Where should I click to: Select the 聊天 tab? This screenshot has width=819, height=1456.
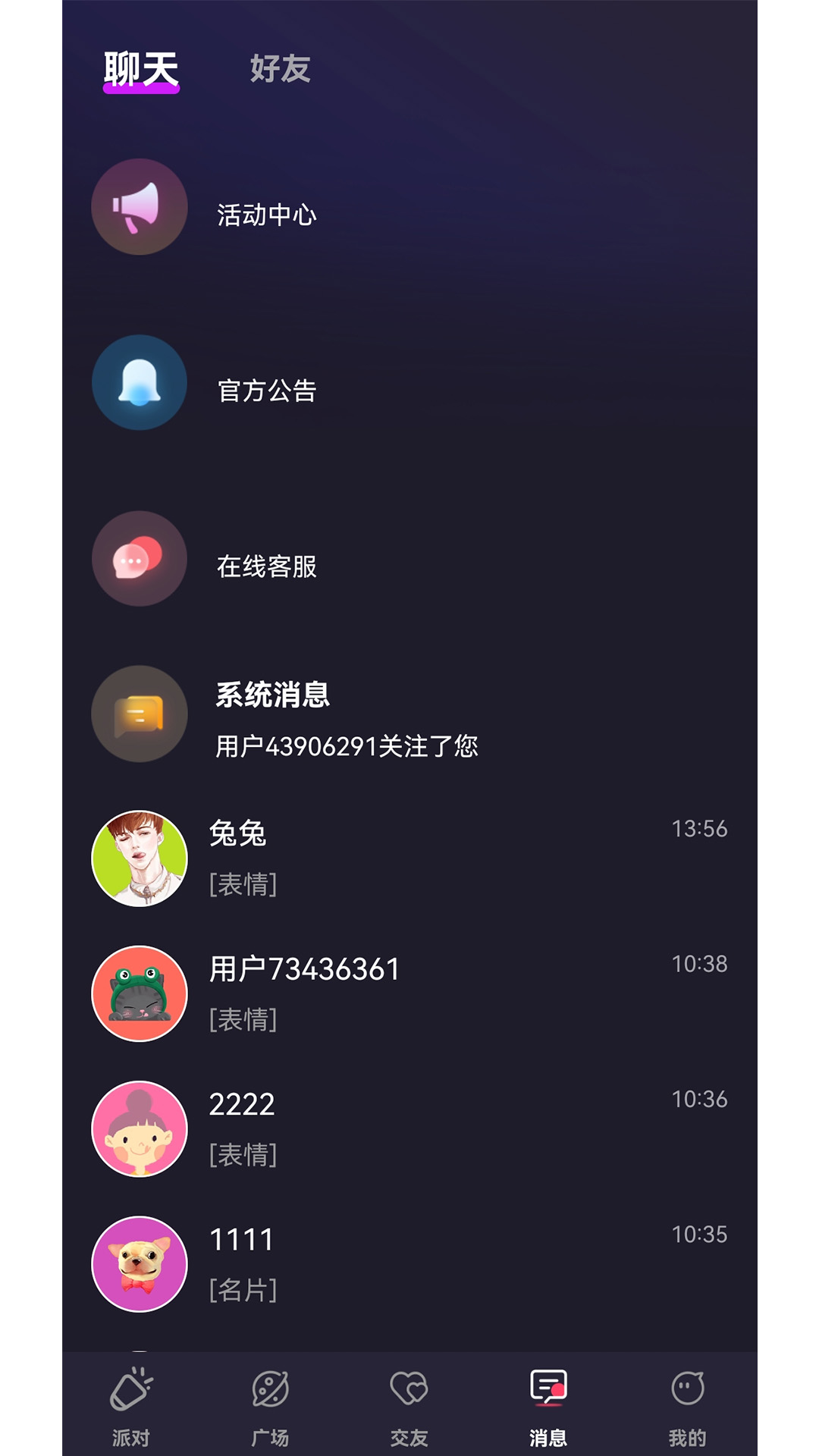pyautogui.click(x=140, y=71)
